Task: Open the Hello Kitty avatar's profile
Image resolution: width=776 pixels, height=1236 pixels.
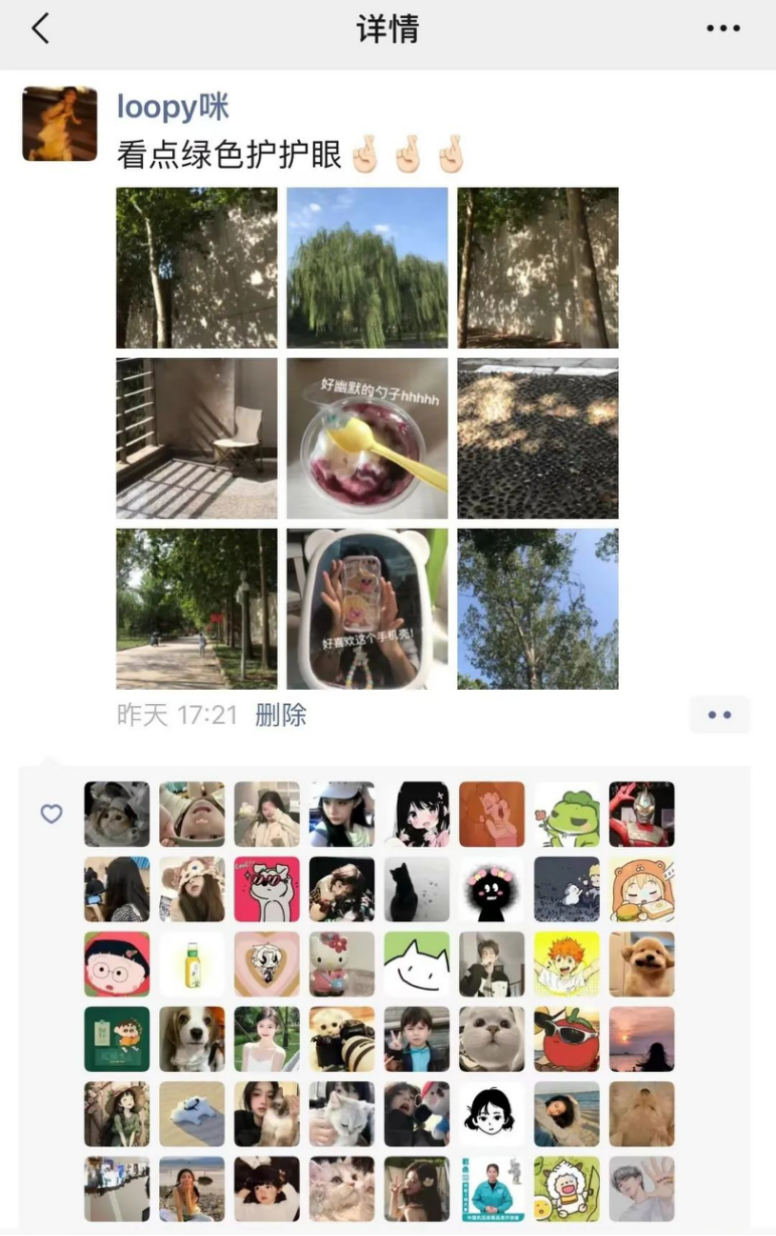Action: [342, 964]
